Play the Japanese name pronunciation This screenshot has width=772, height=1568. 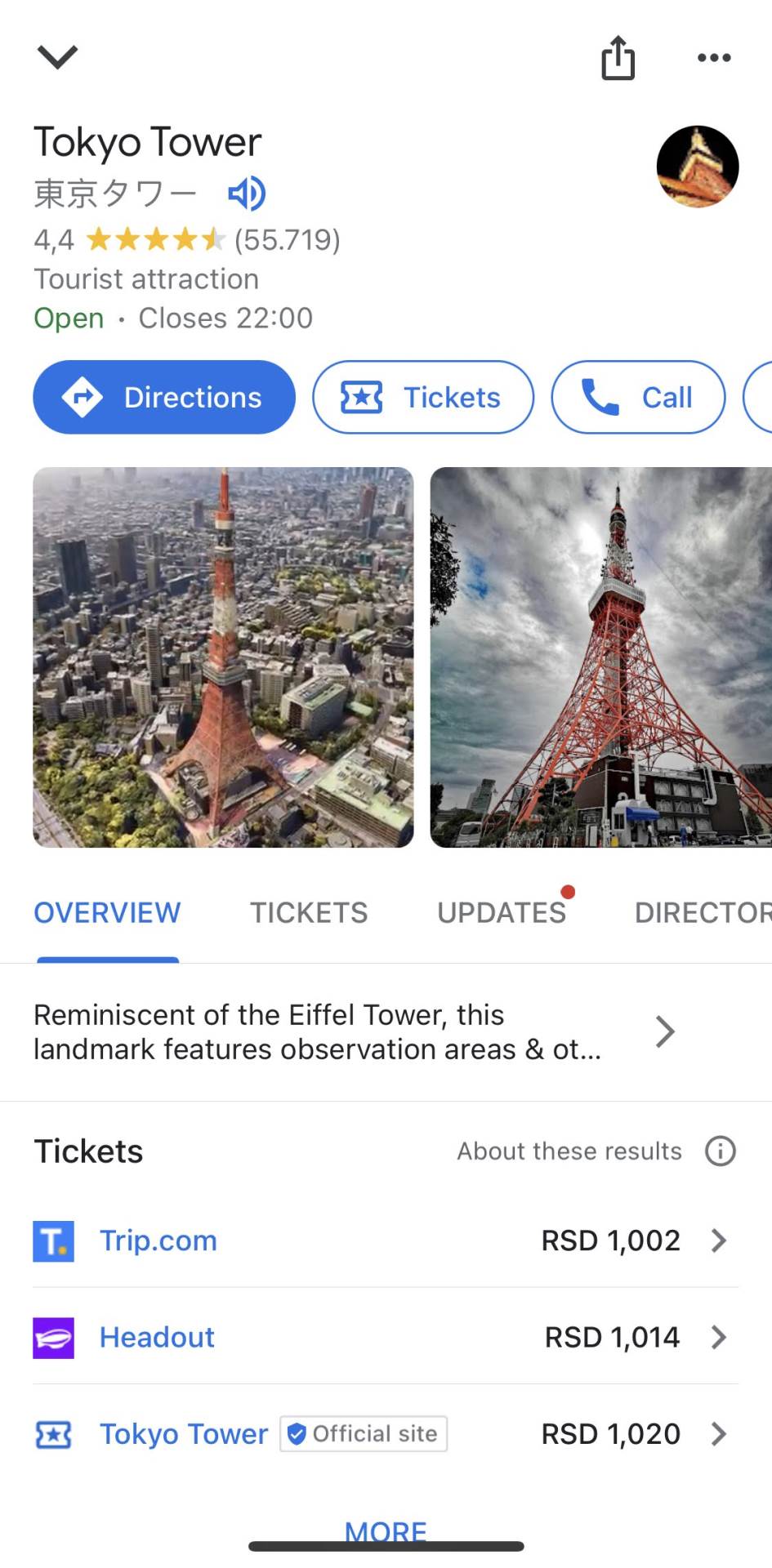[x=247, y=194]
